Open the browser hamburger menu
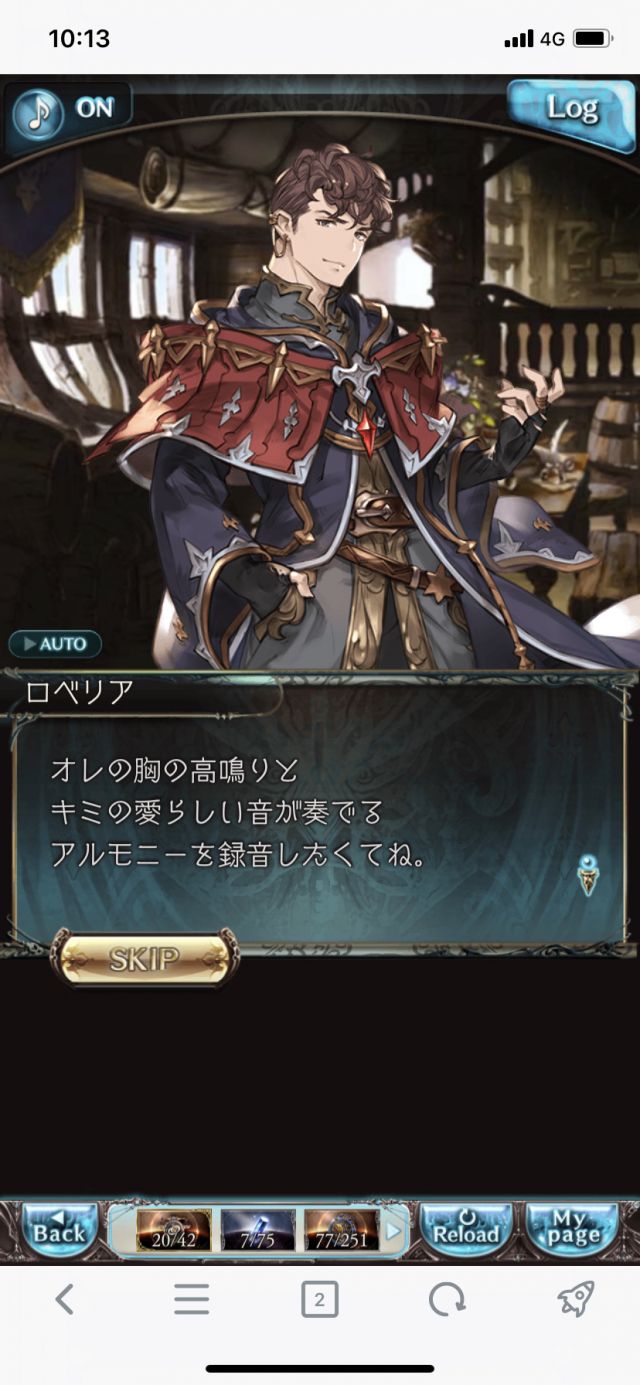Screen dimensions: 640x1385 click(x=191, y=1299)
